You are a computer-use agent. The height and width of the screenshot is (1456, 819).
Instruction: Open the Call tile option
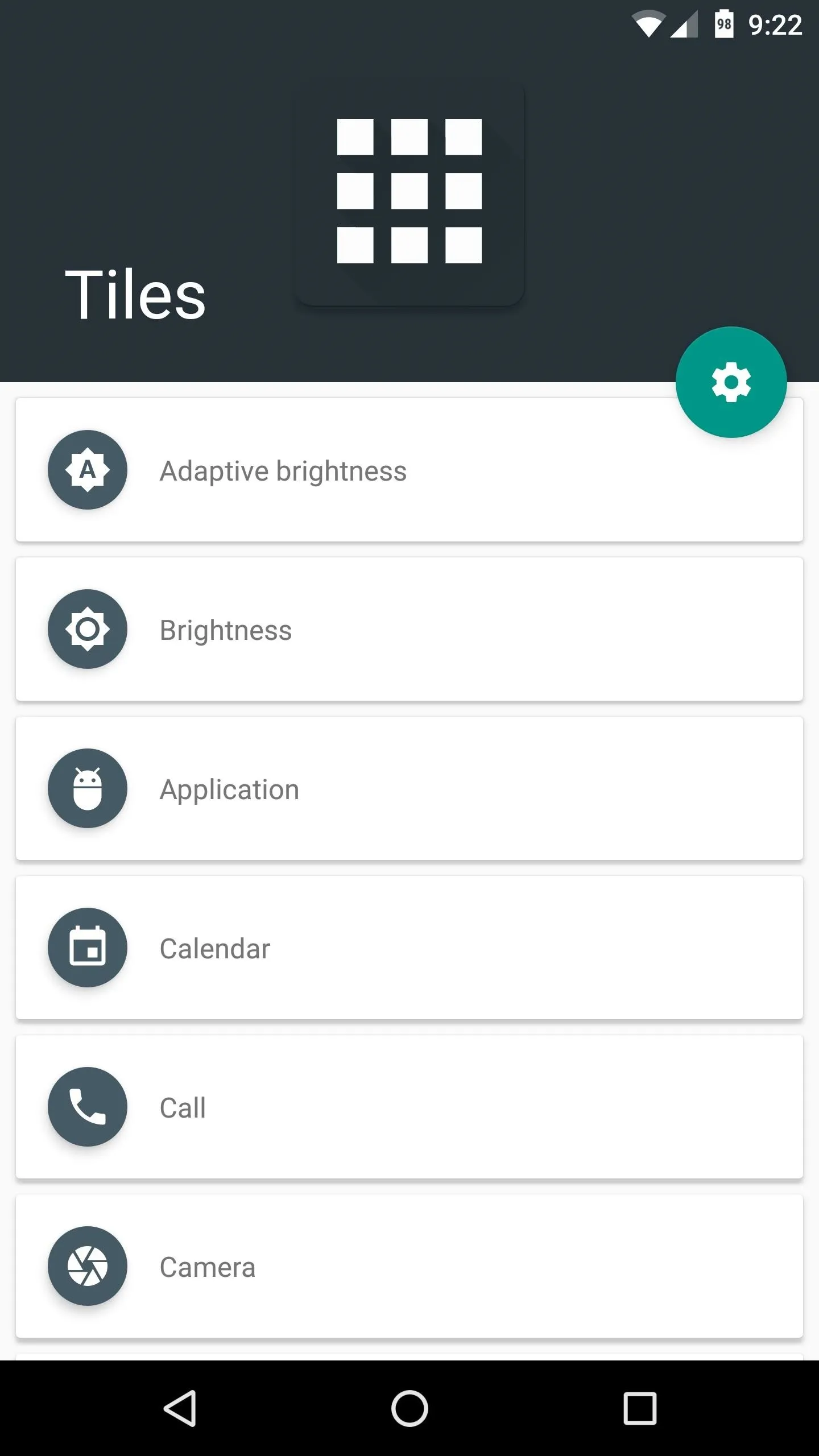[x=409, y=1107]
